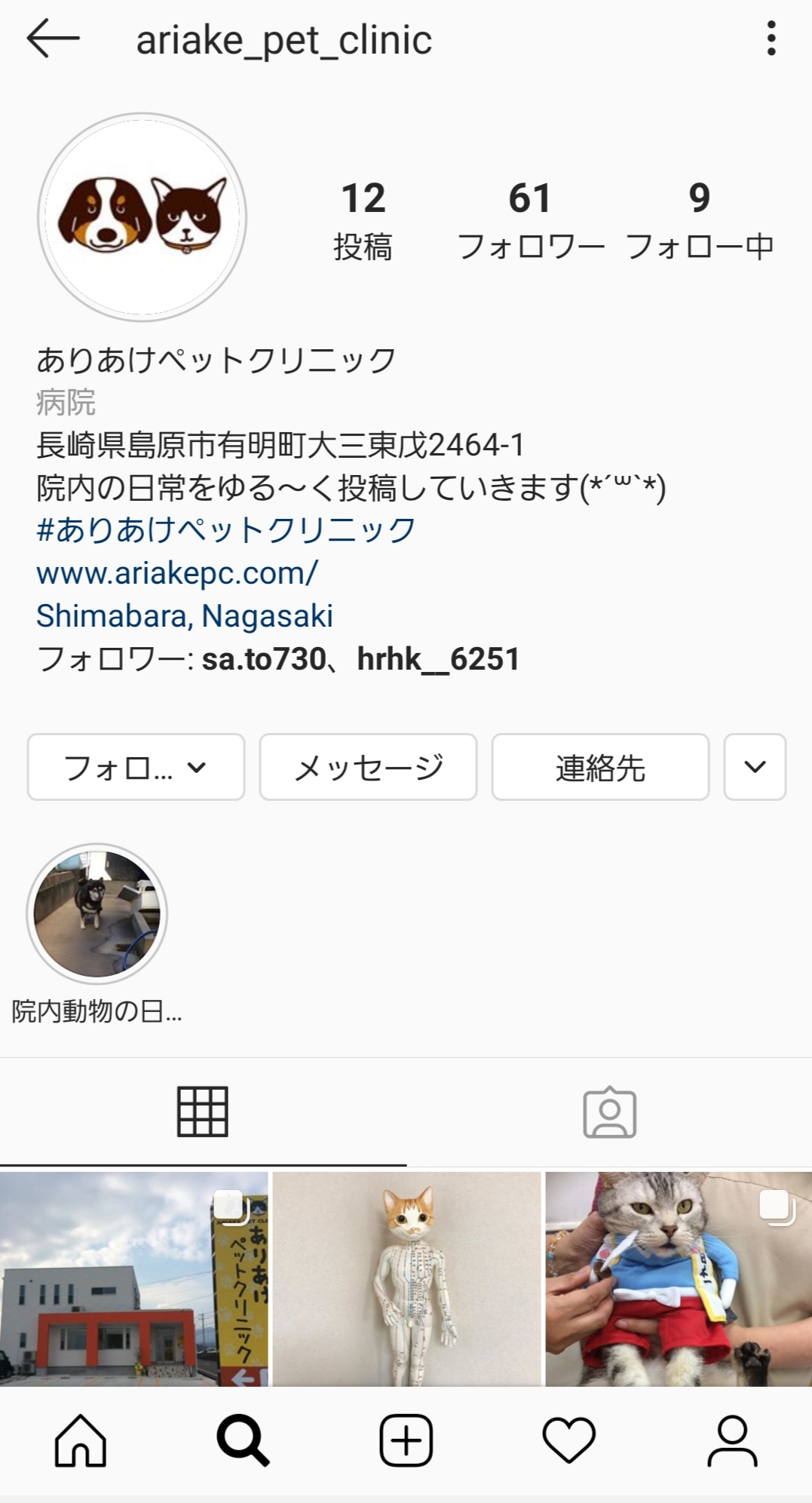Open the #ありあけペットクリニック hashtag
The width and height of the screenshot is (812, 1503).
(225, 530)
